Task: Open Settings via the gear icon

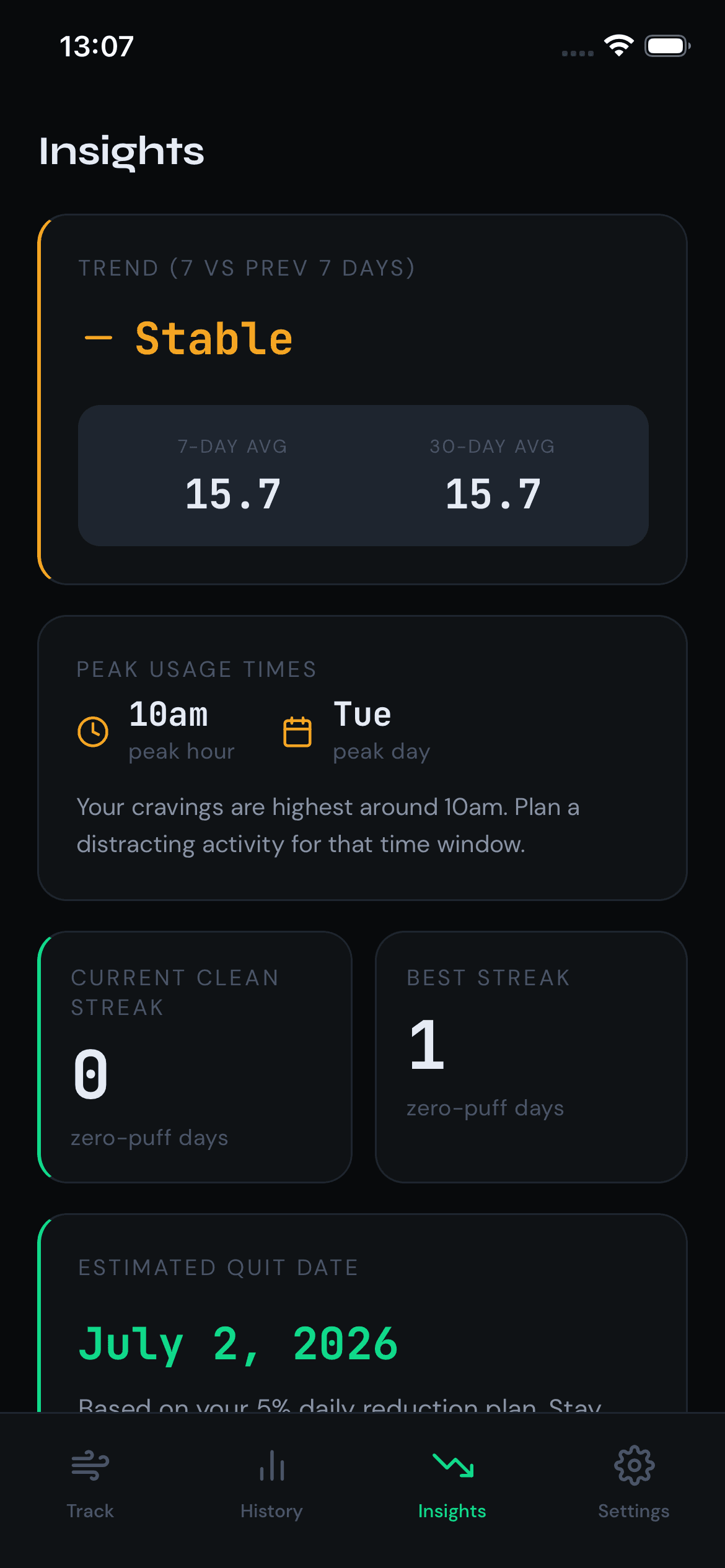Action: point(633,1466)
